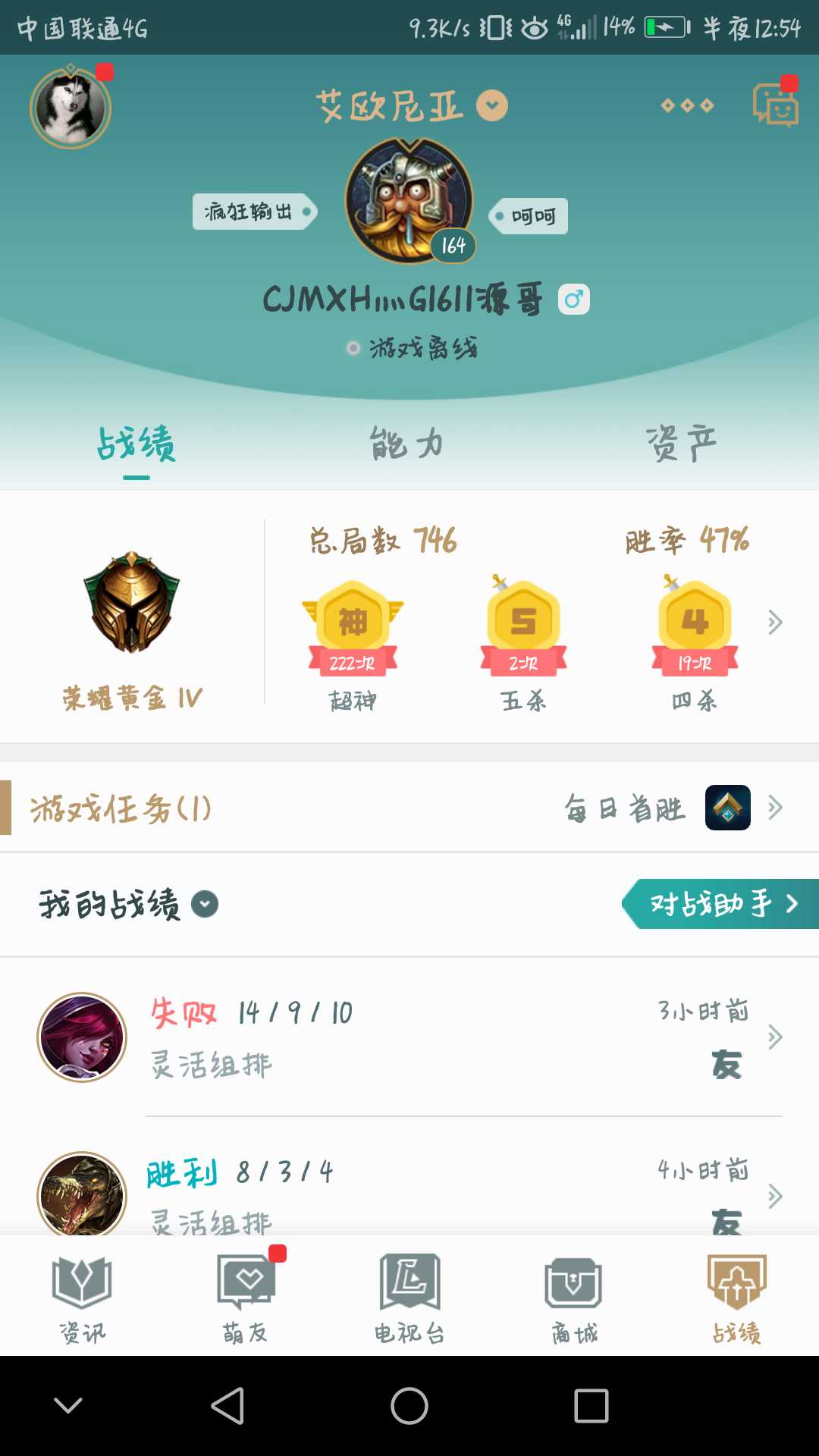Tap the male gender symbol beside username
Viewport: 819px width, 1456px height.
click(575, 299)
